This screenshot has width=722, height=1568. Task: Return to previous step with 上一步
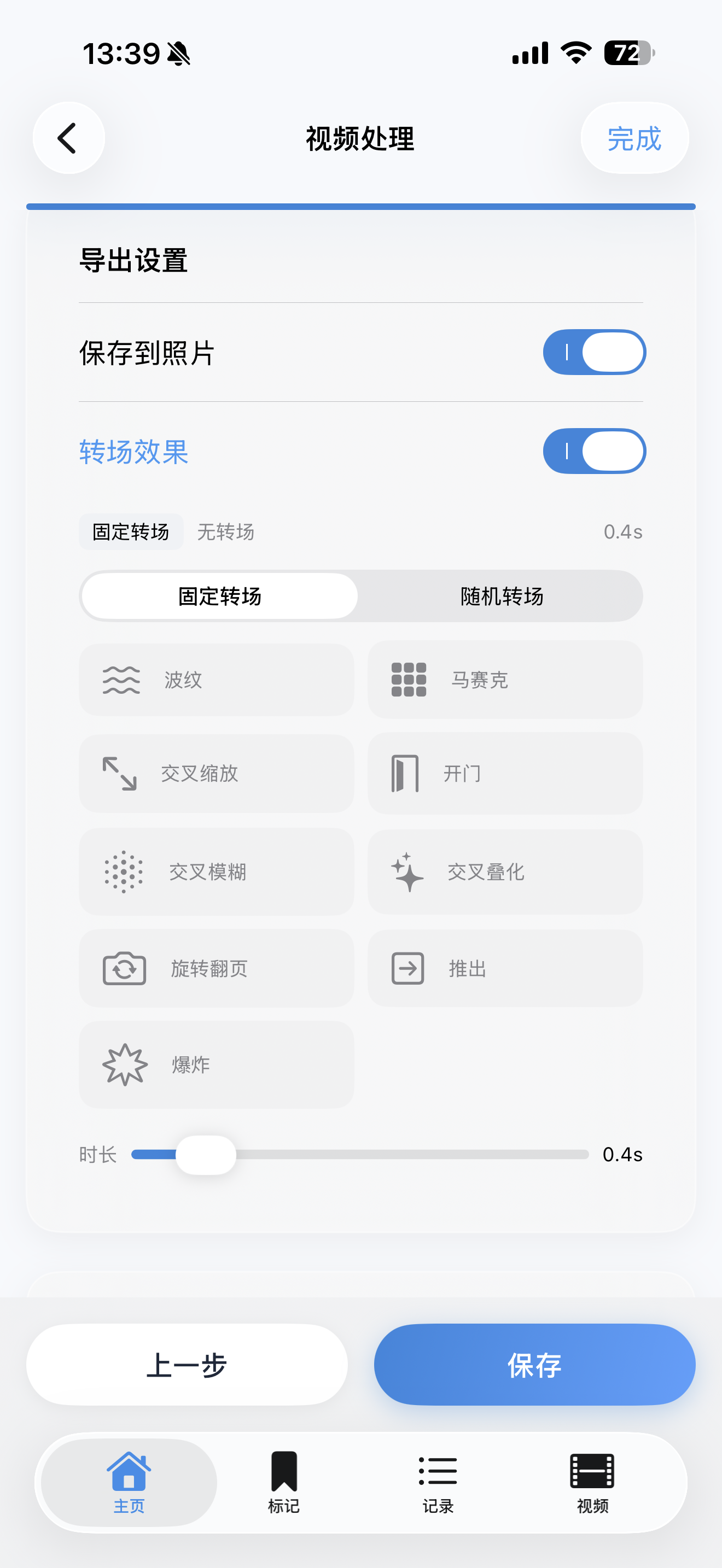coord(187,1365)
